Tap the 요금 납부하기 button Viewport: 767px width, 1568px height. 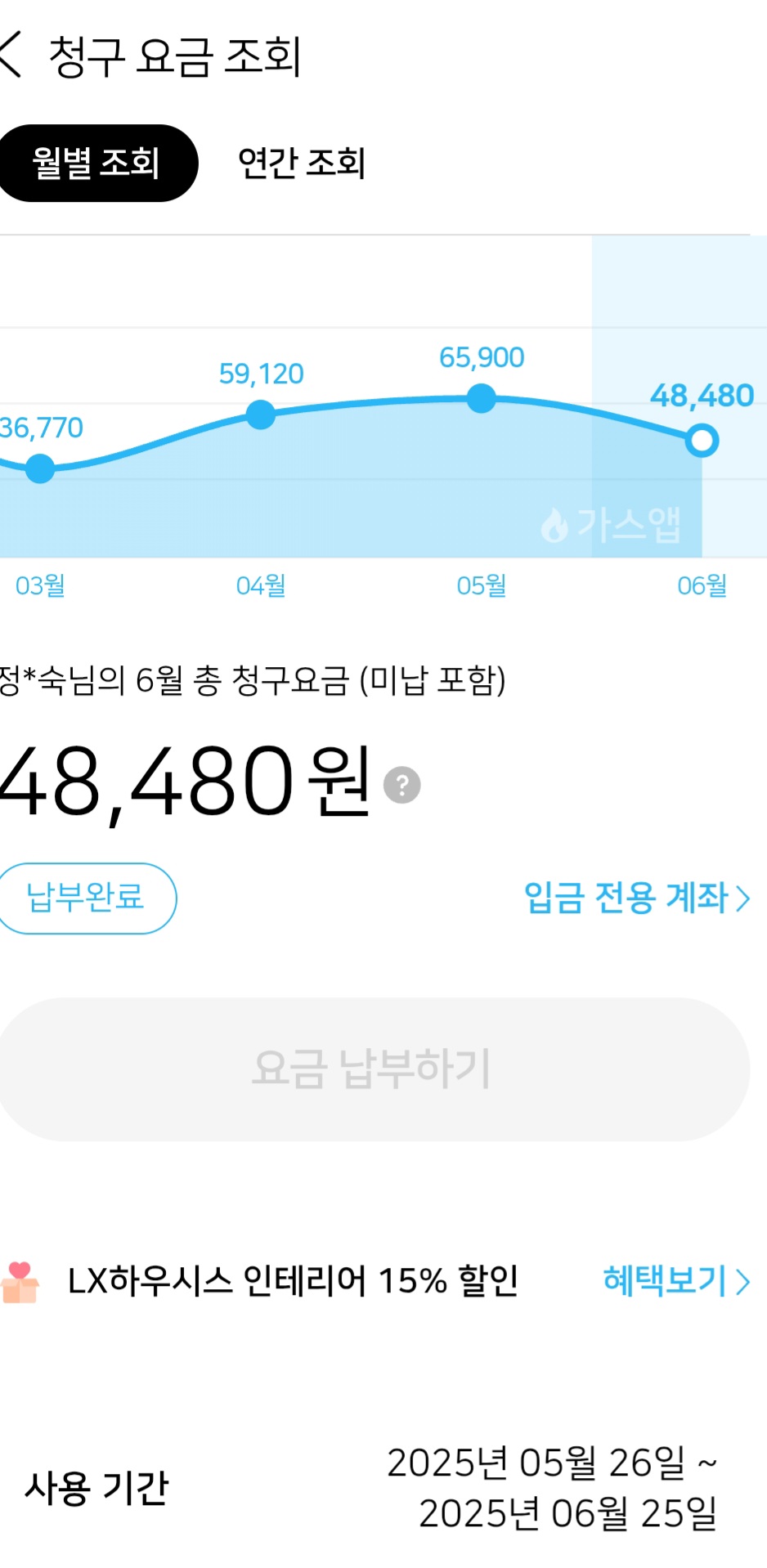click(372, 1068)
